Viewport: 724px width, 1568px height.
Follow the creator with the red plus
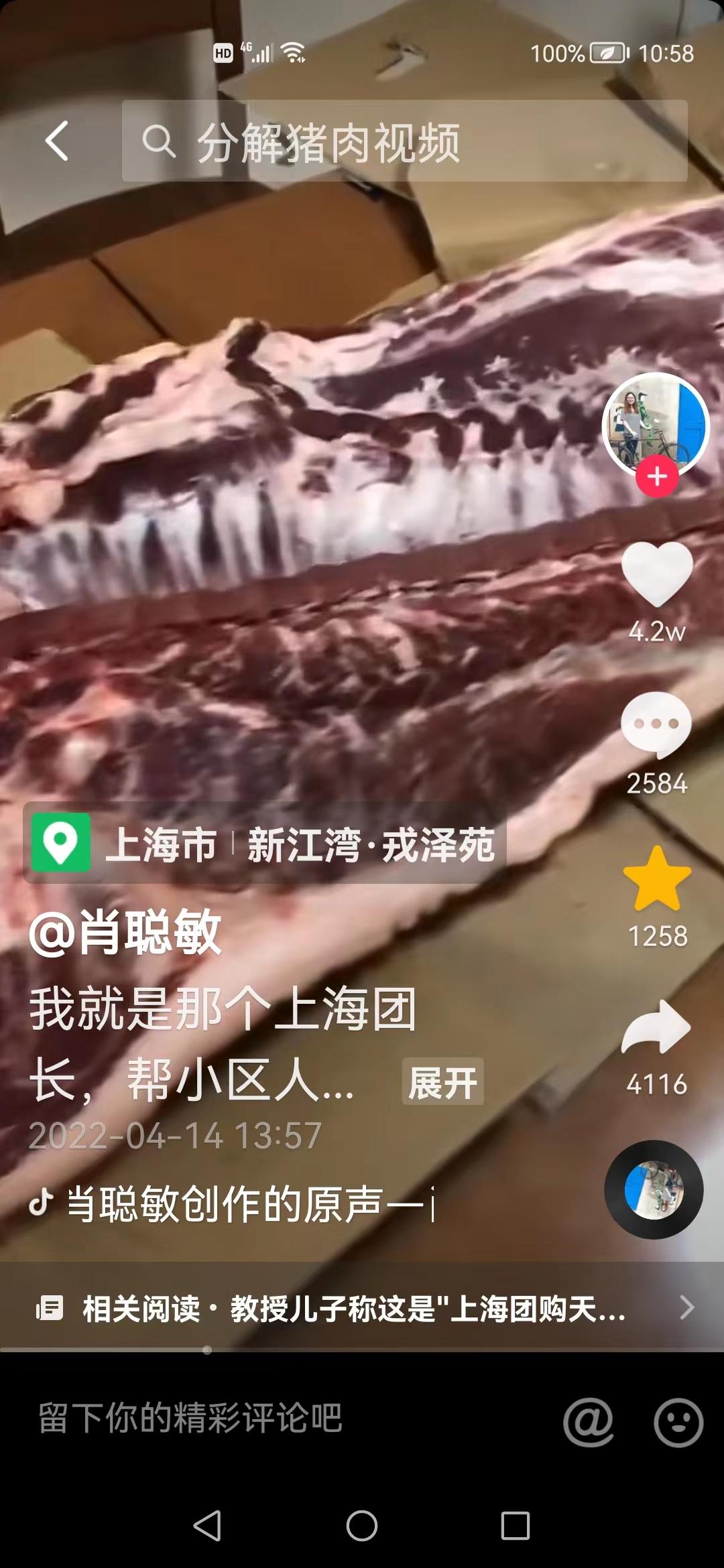click(657, 477)
